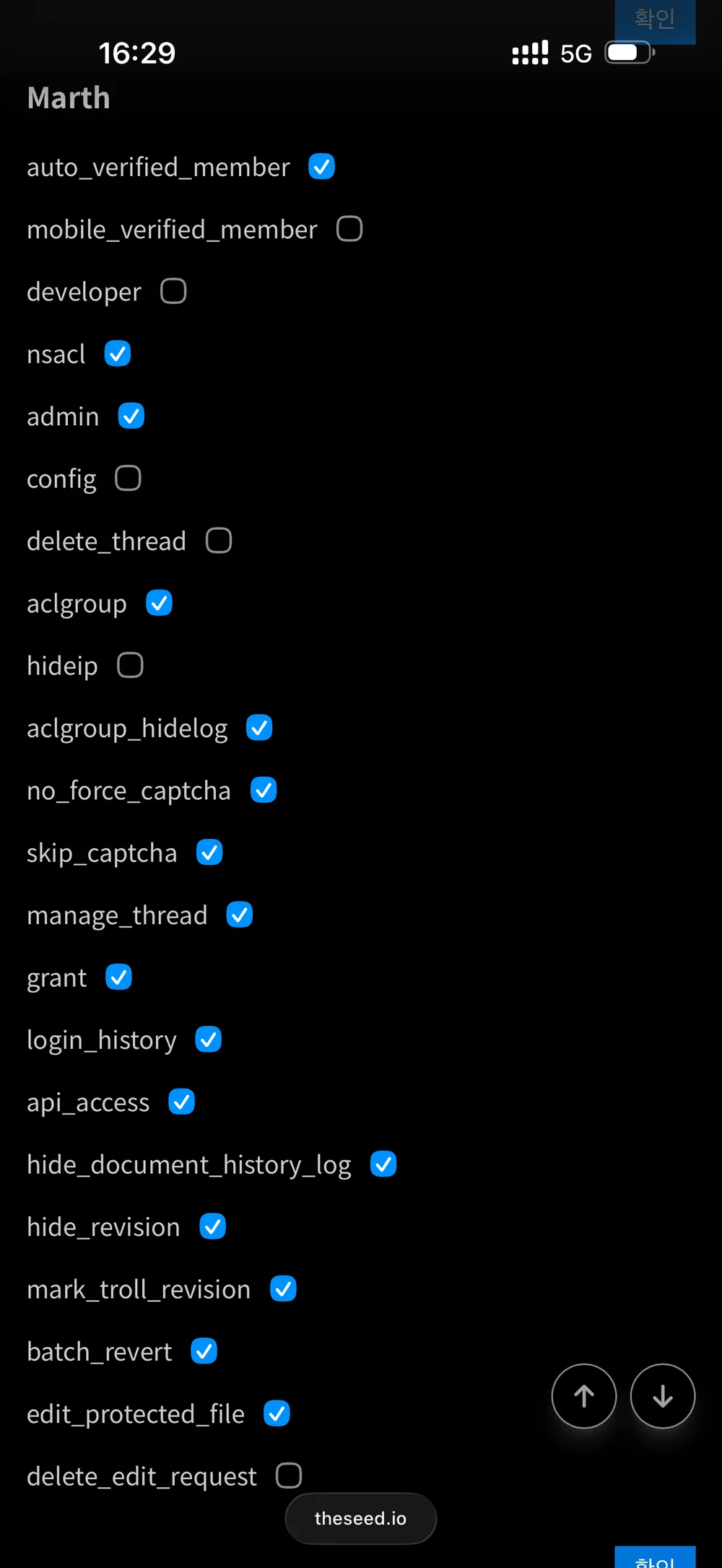Uncheck no_force_captcha

(264, 790)
